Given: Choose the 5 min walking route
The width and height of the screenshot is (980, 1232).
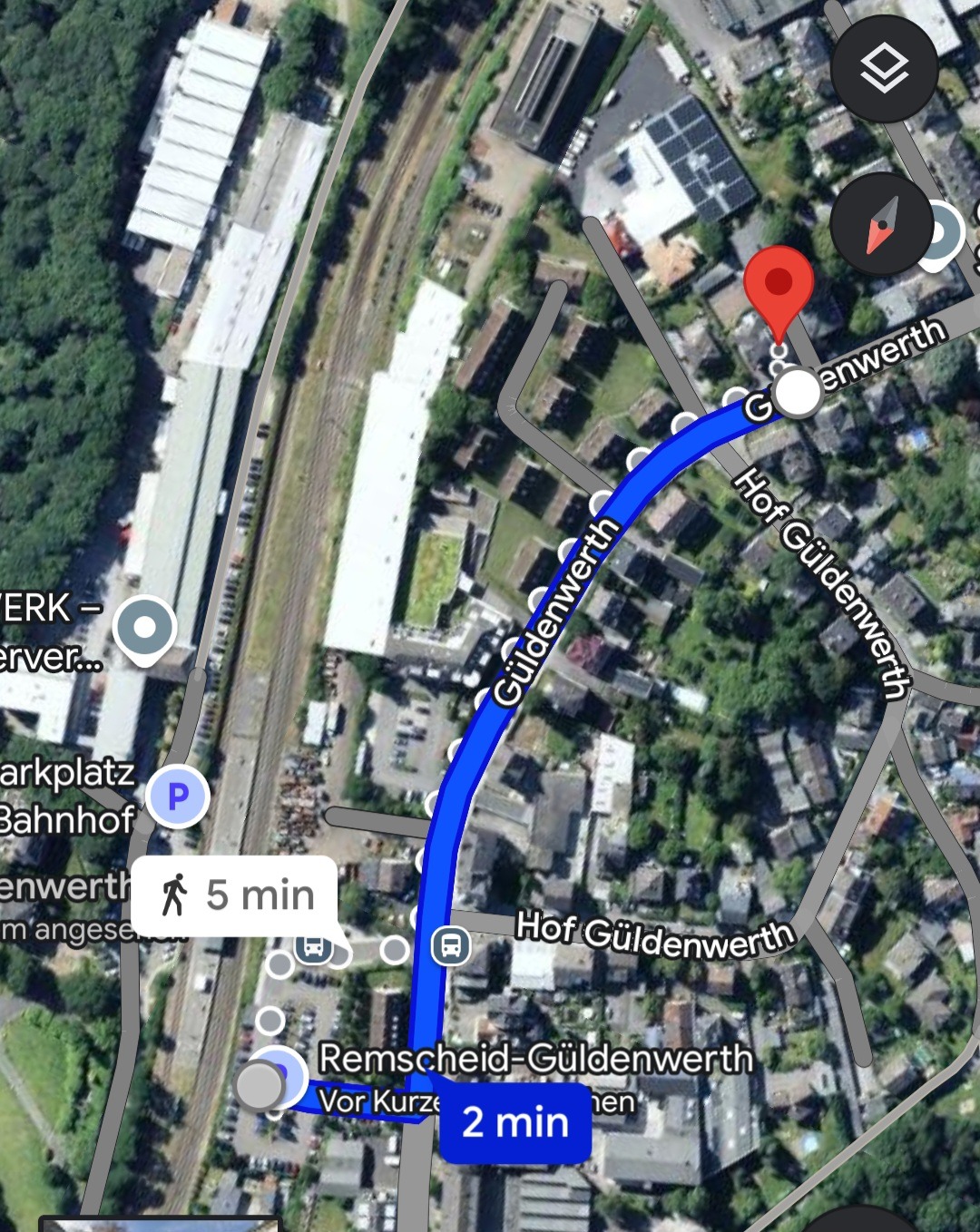Looking at the screenshot, I should click(x=236, y=895).
